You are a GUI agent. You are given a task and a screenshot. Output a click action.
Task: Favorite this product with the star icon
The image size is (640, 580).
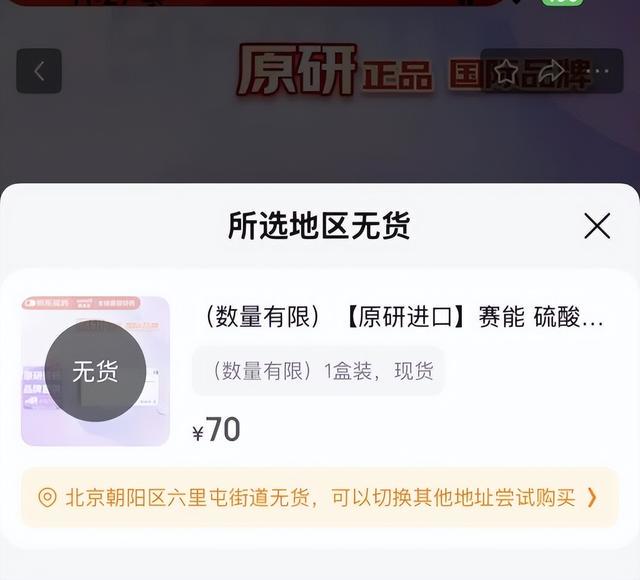(507, 72)
